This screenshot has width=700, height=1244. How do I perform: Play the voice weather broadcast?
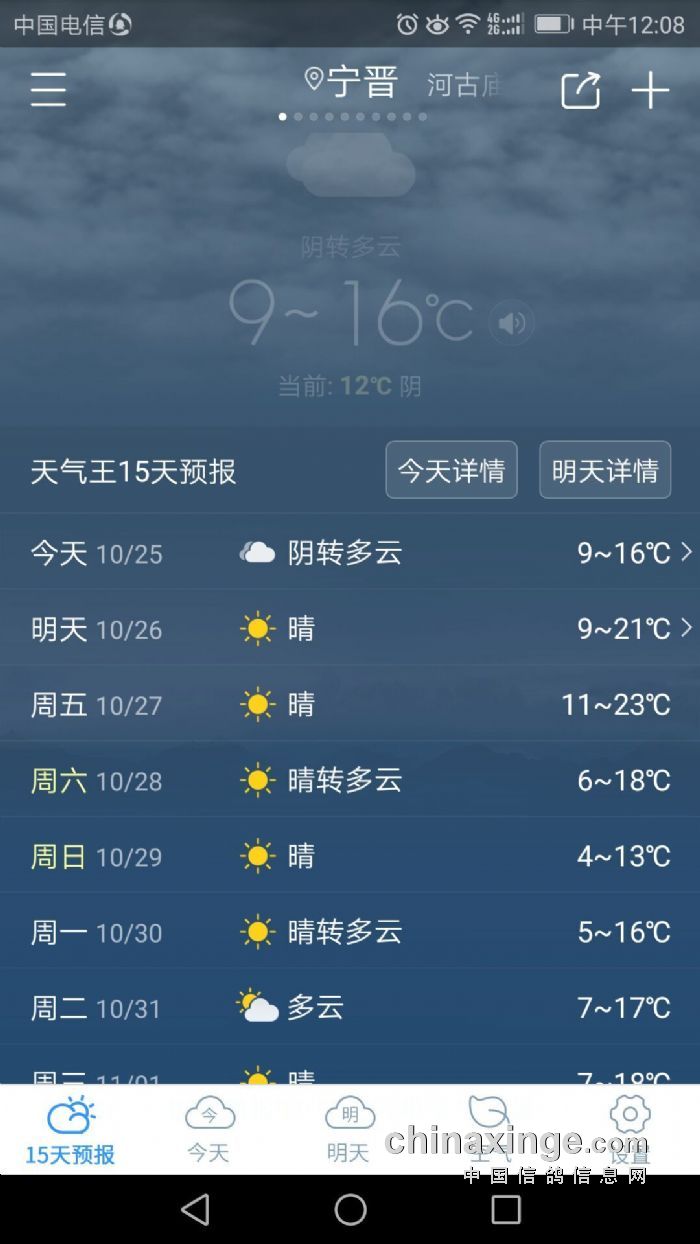tap(512, 323)
